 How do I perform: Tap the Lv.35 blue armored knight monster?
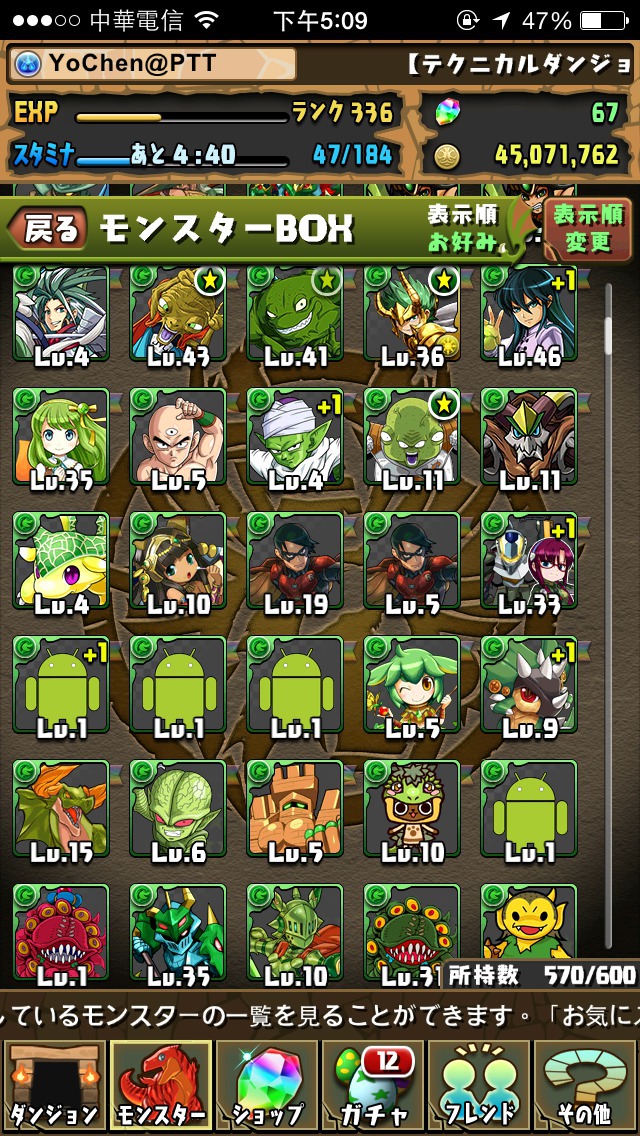tap(178, 932)
